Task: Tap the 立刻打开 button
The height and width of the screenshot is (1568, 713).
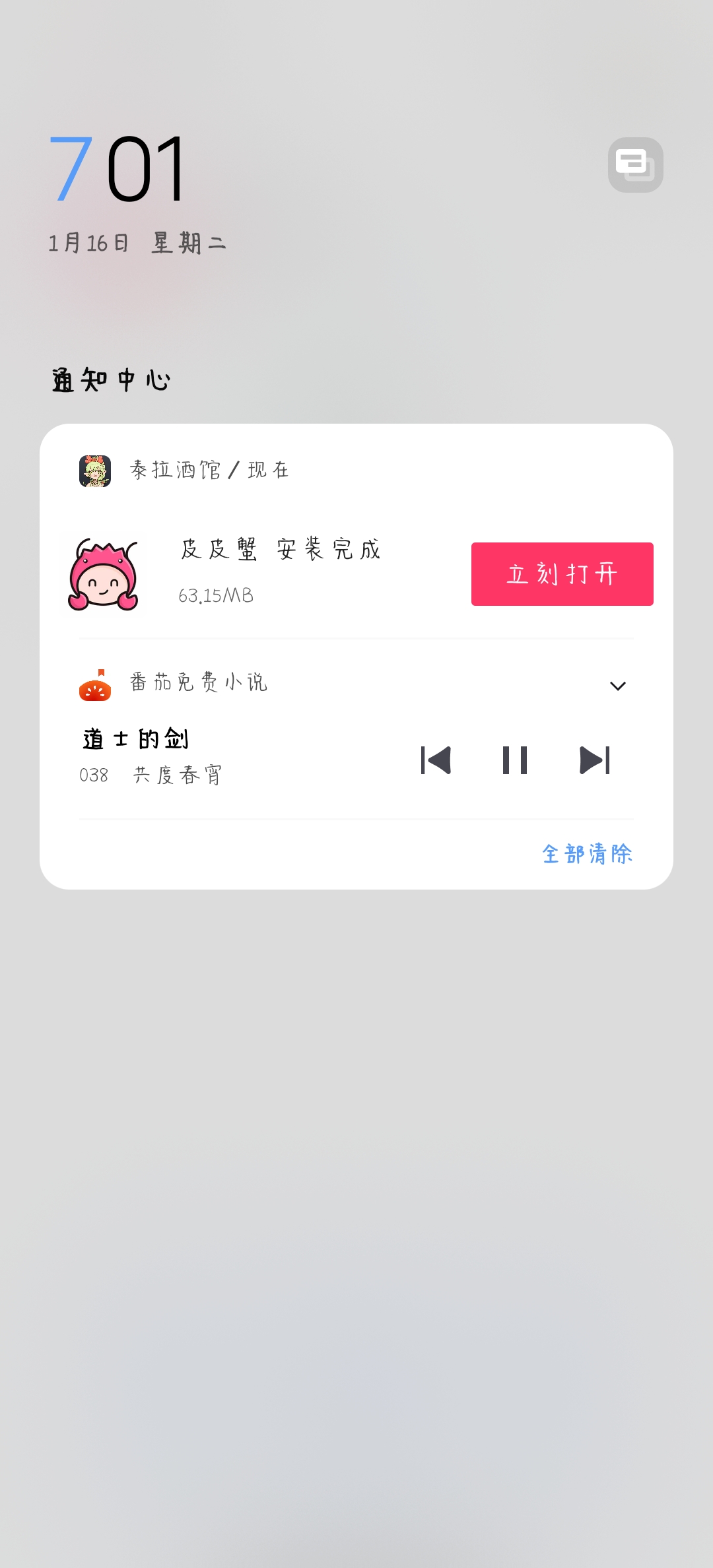Action: point(562,574)
